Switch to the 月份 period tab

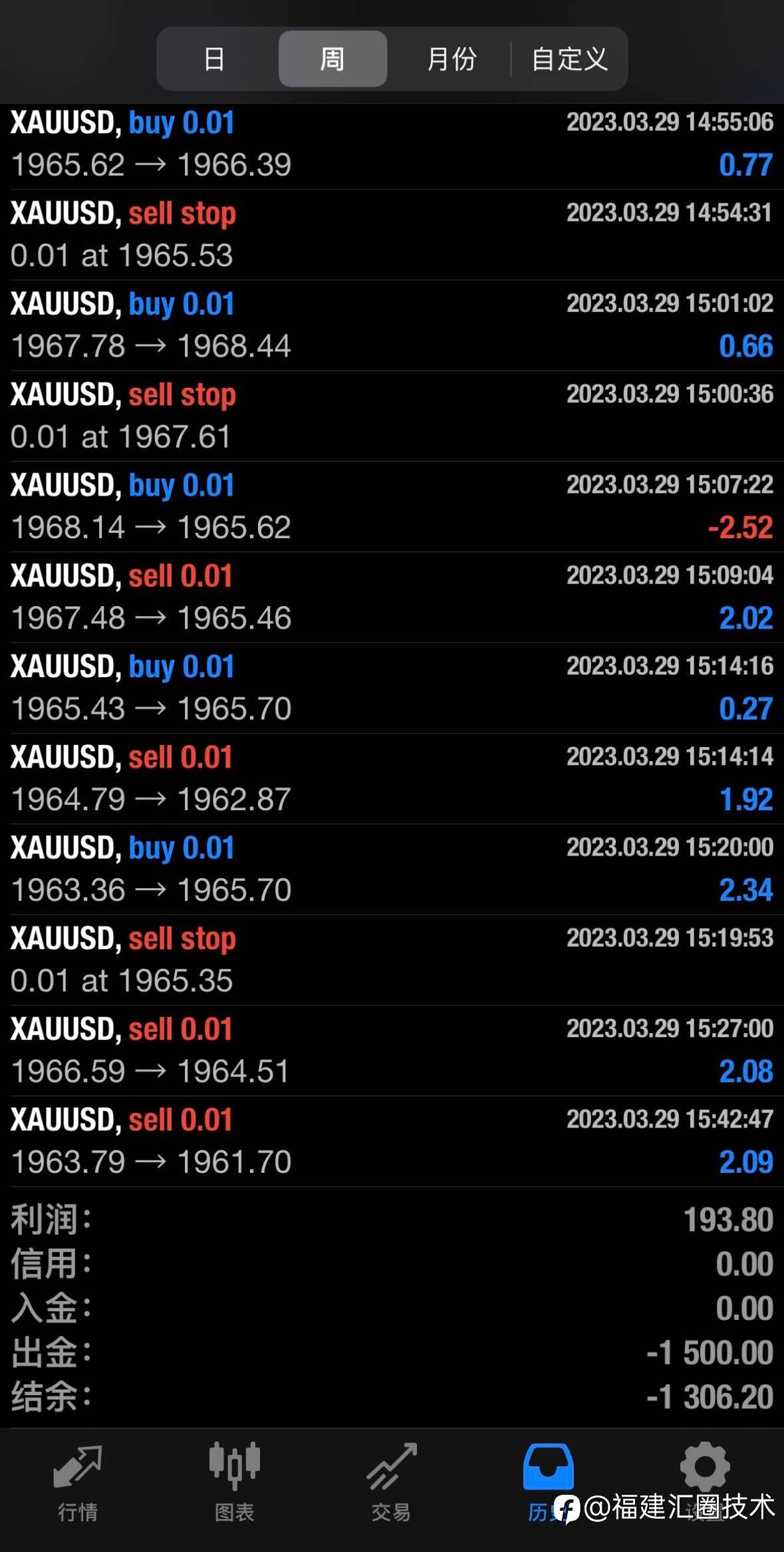coord(452,59)
